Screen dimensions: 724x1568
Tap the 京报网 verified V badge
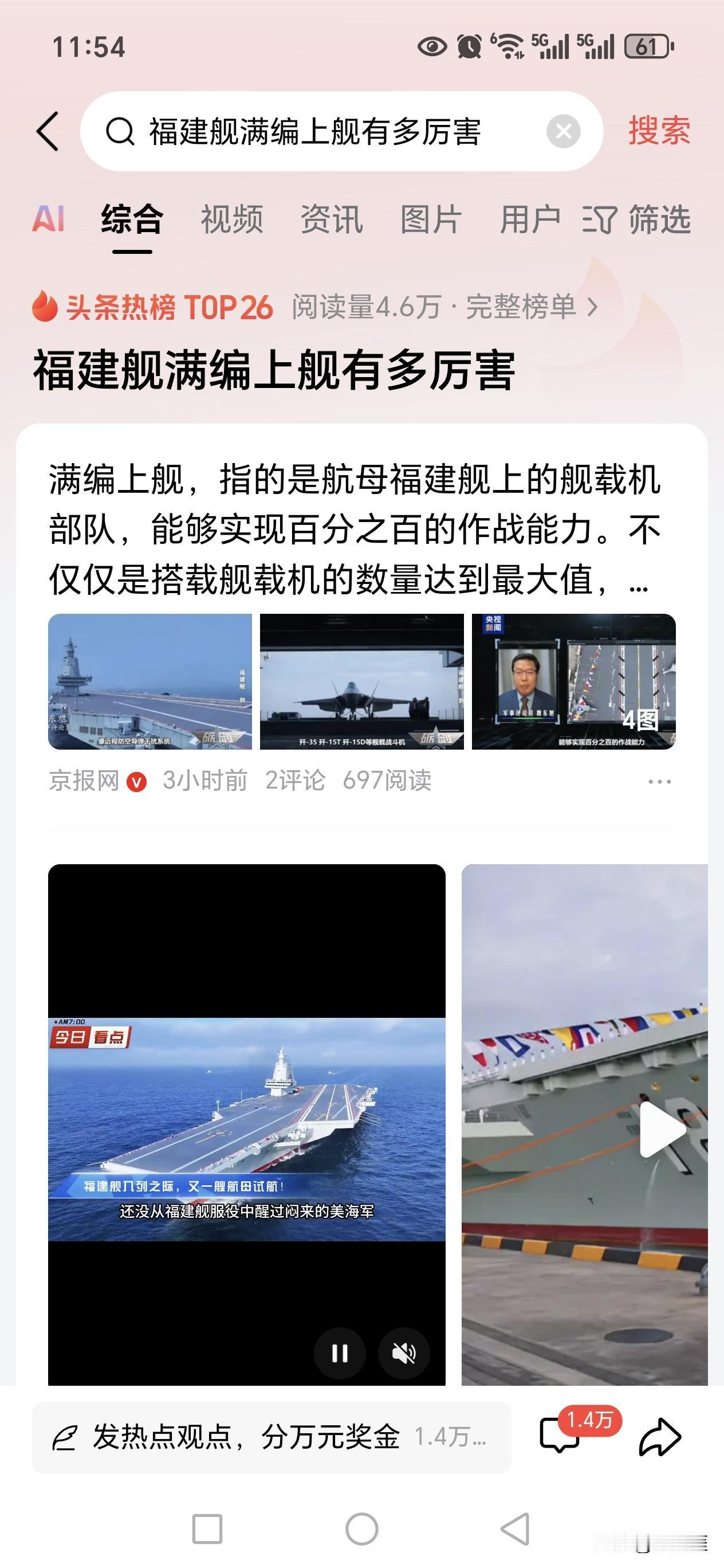[137, 780]
